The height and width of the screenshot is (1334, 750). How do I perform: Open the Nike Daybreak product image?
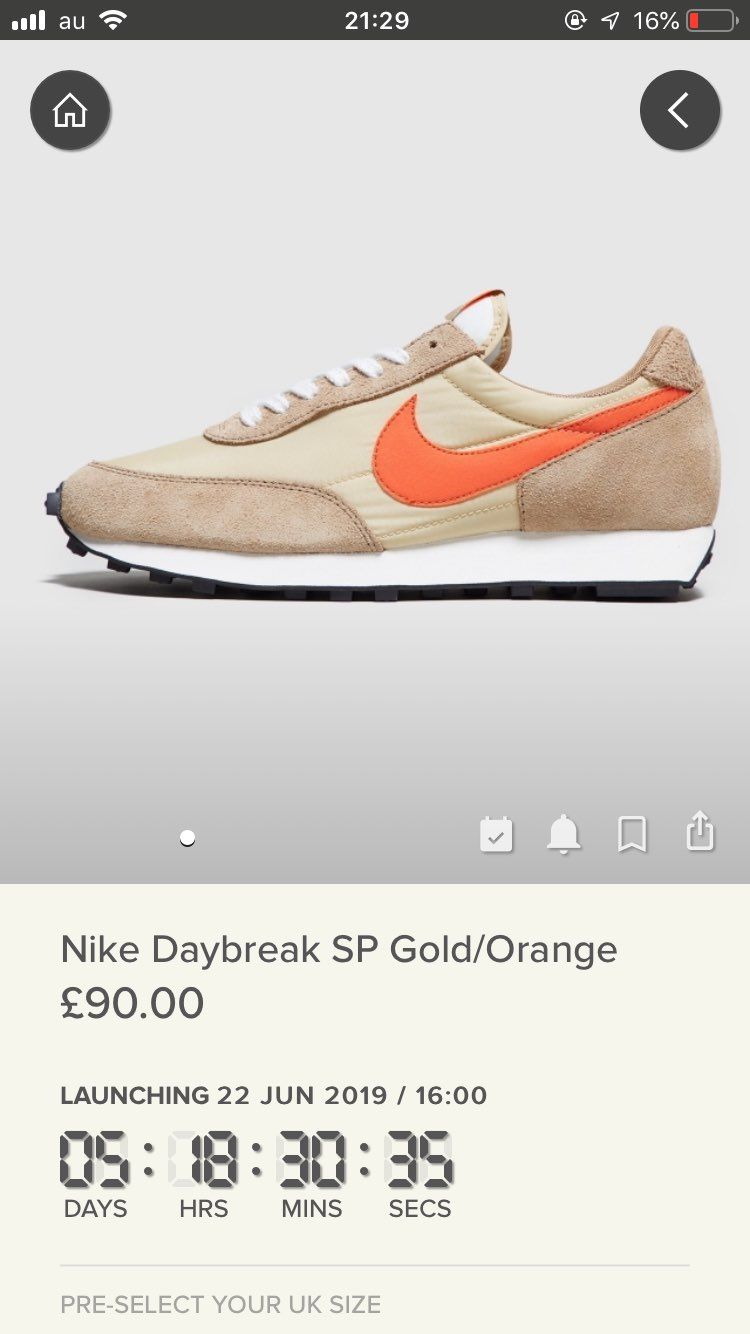click(x=380, y=450)
